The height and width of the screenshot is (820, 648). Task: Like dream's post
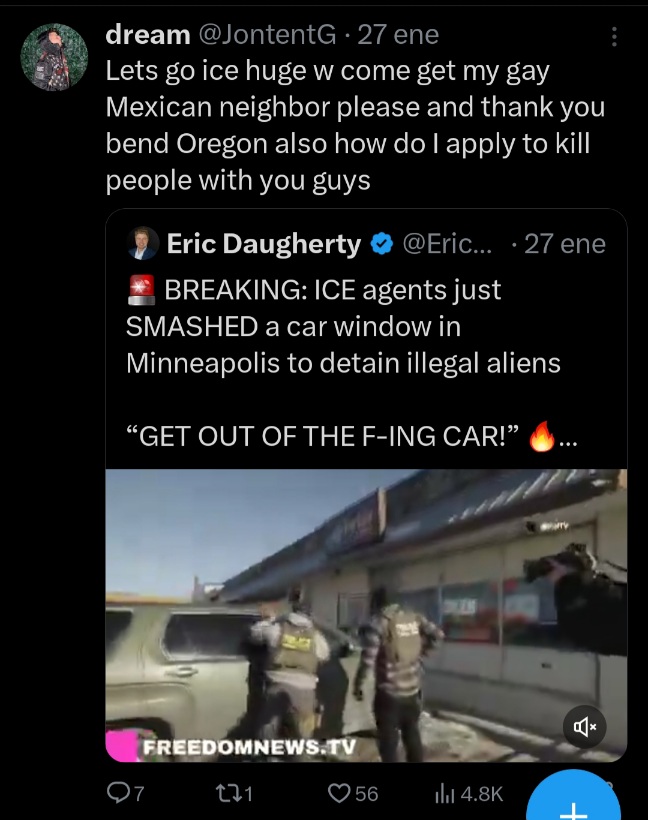point(353,793)
